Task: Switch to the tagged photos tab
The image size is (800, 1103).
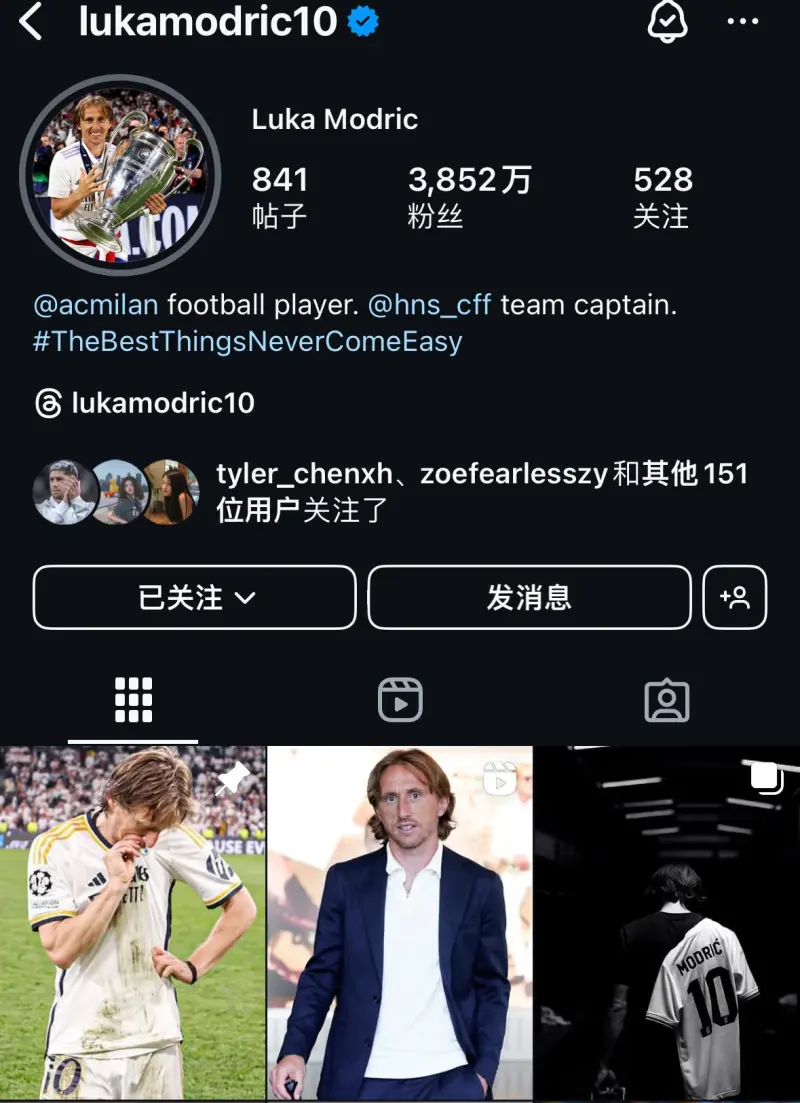Action: point(667,700)
